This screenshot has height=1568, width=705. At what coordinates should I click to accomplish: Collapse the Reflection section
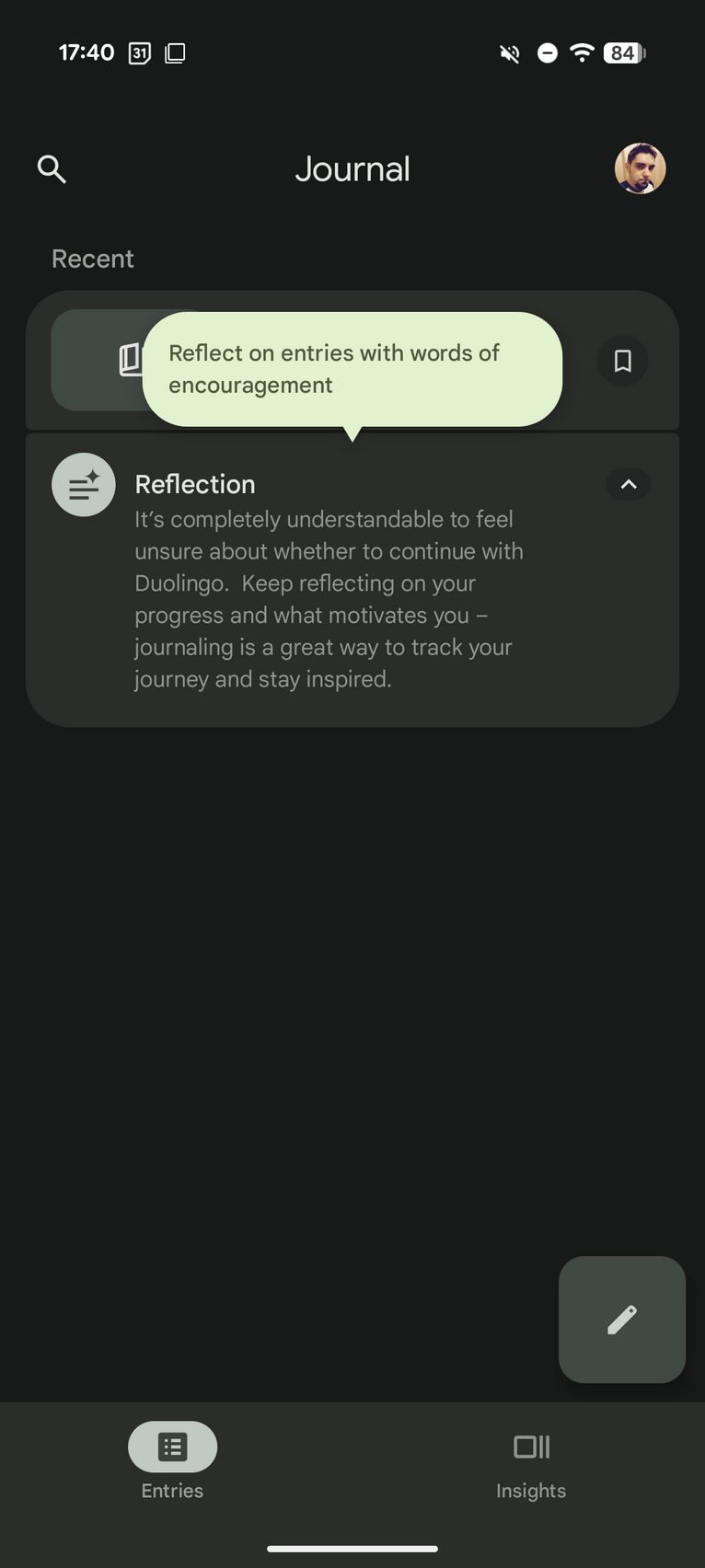(x=629, y=484)
